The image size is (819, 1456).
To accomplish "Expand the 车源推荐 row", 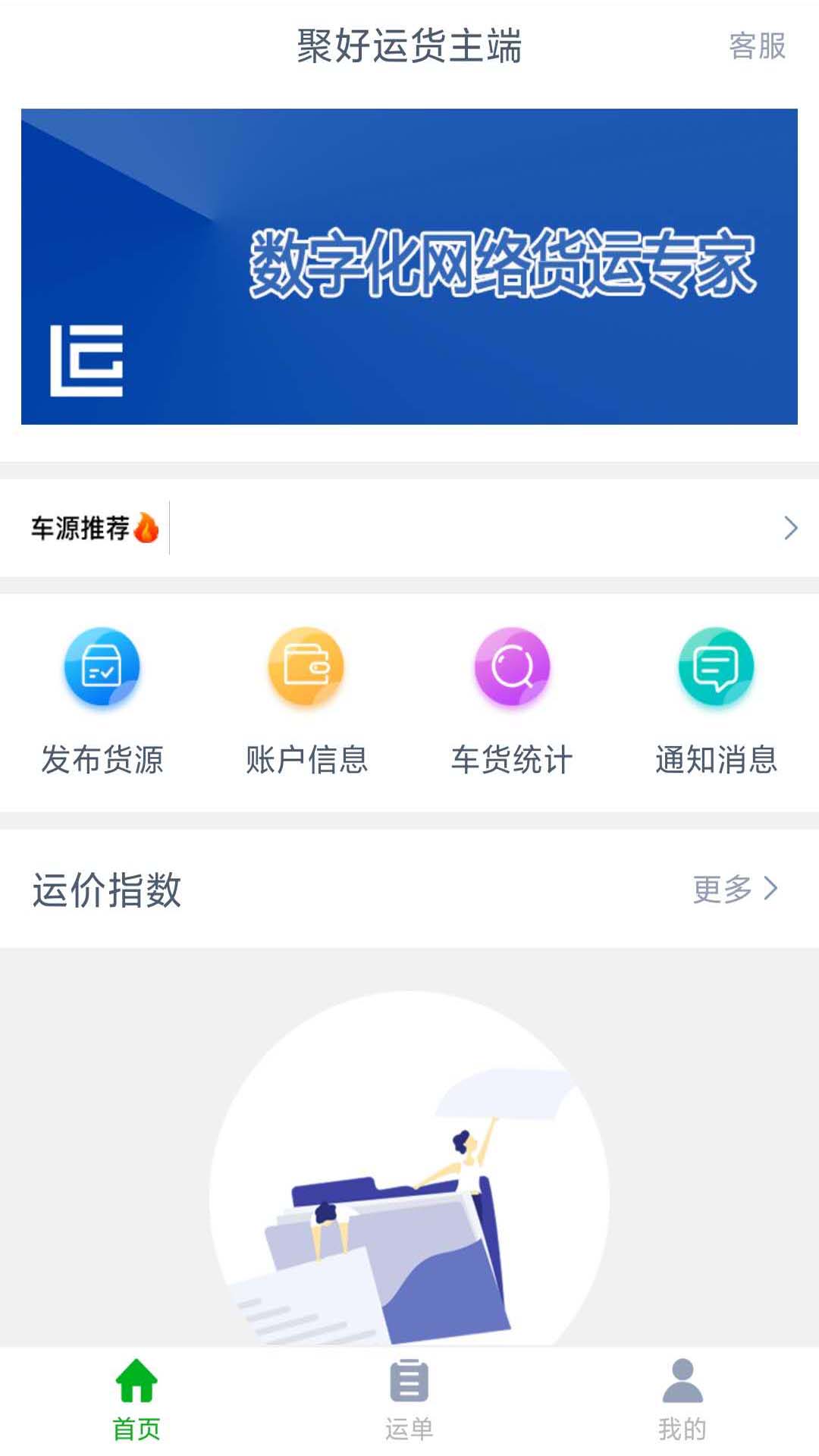I will pyautogui.click(x=790, y=528).
